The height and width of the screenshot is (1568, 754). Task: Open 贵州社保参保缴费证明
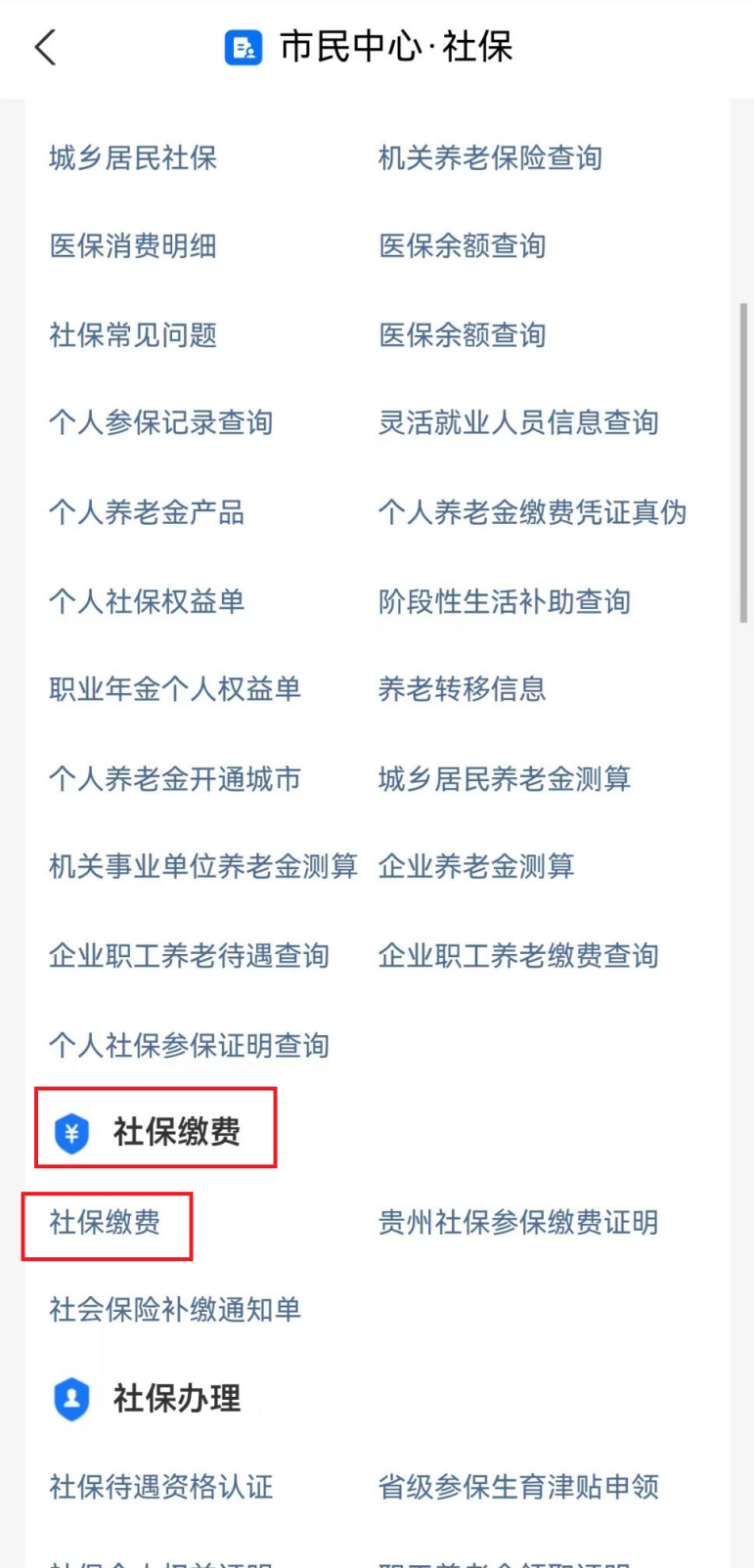pyautogui.click(x=518, y=1223)
